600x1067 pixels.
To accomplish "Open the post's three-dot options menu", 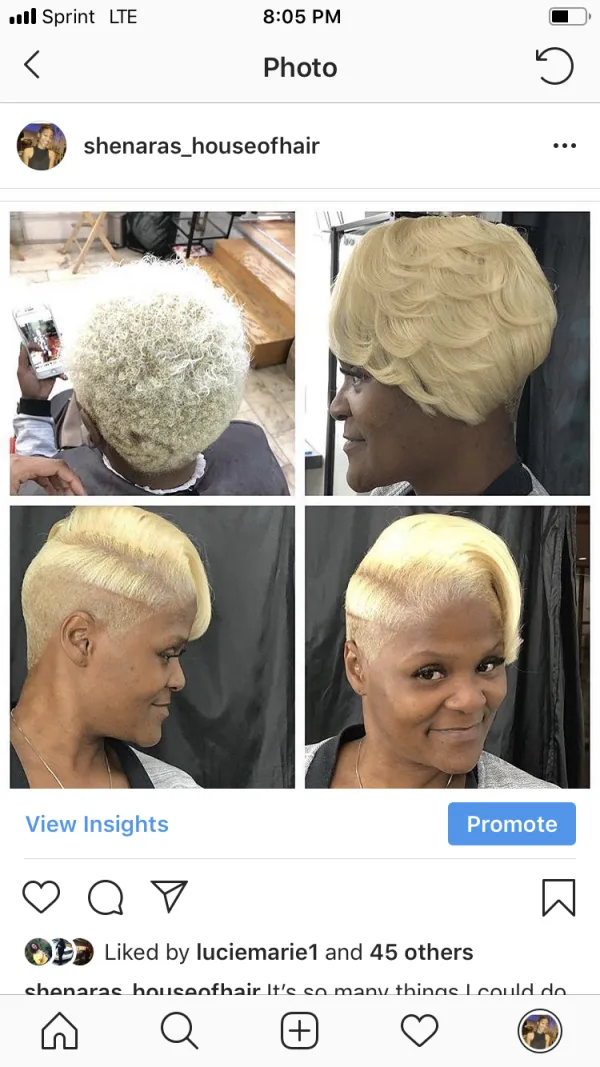I will coord(564,146).
